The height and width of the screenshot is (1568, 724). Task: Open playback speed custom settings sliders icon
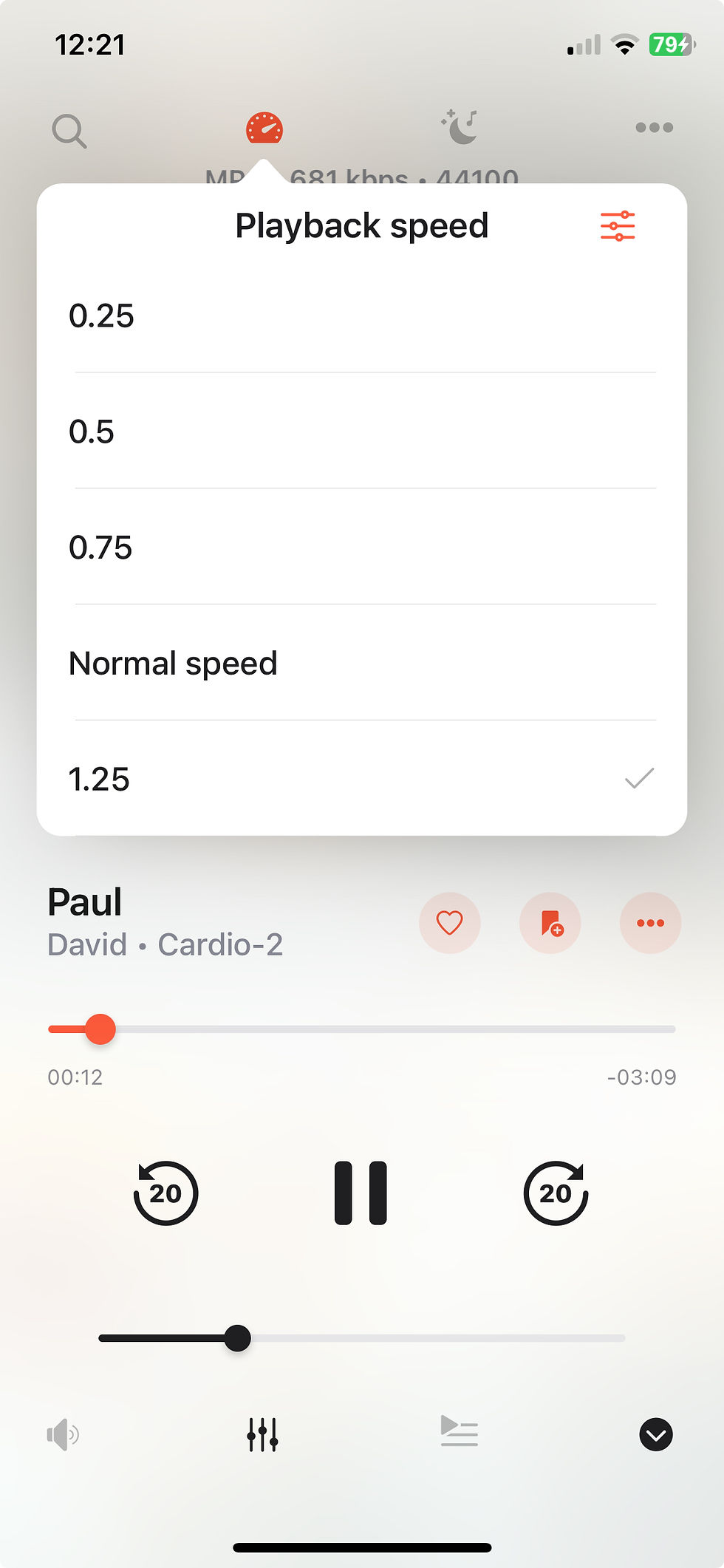tap(618, 226)
